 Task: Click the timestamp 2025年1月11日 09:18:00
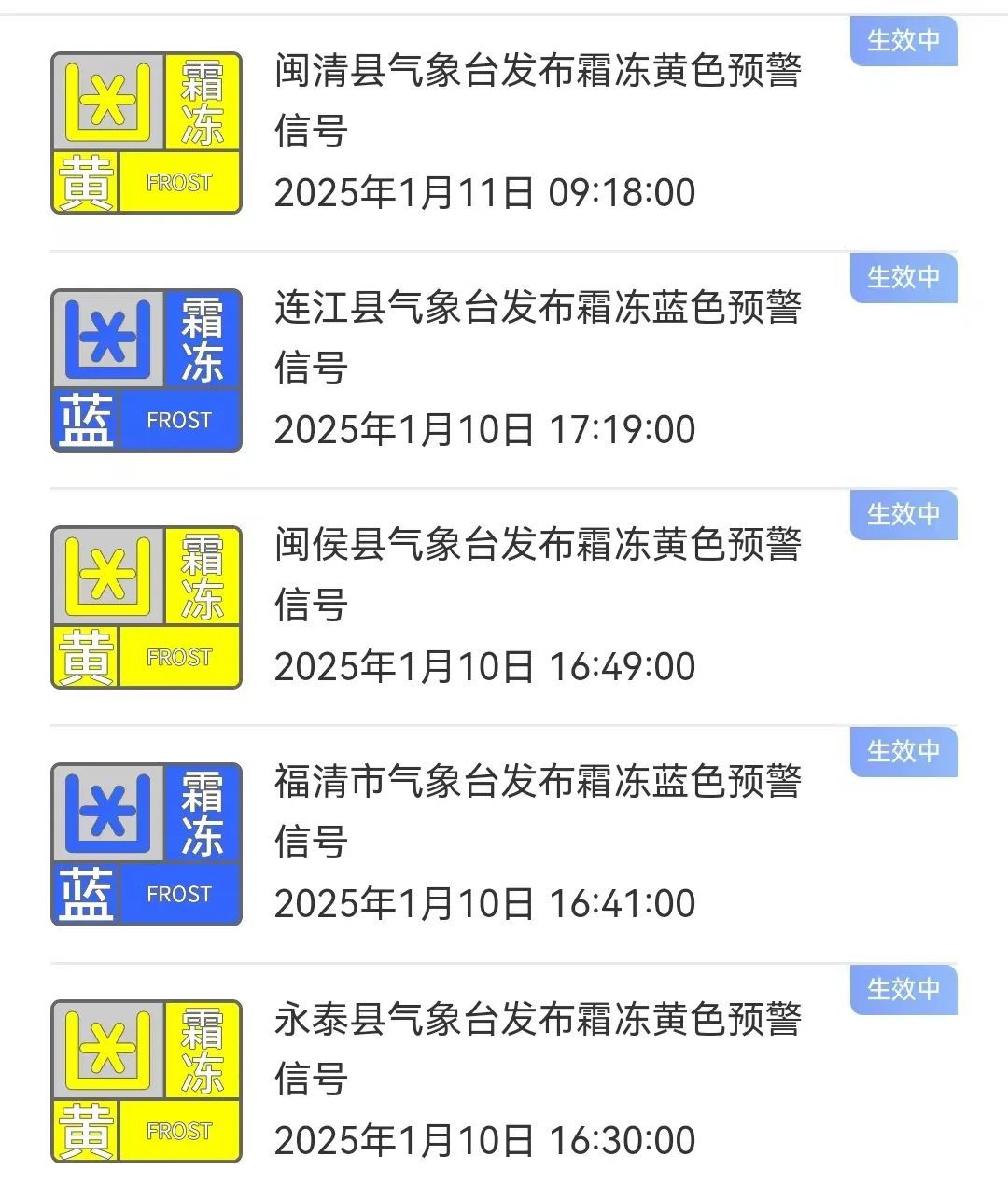point(485,193)
